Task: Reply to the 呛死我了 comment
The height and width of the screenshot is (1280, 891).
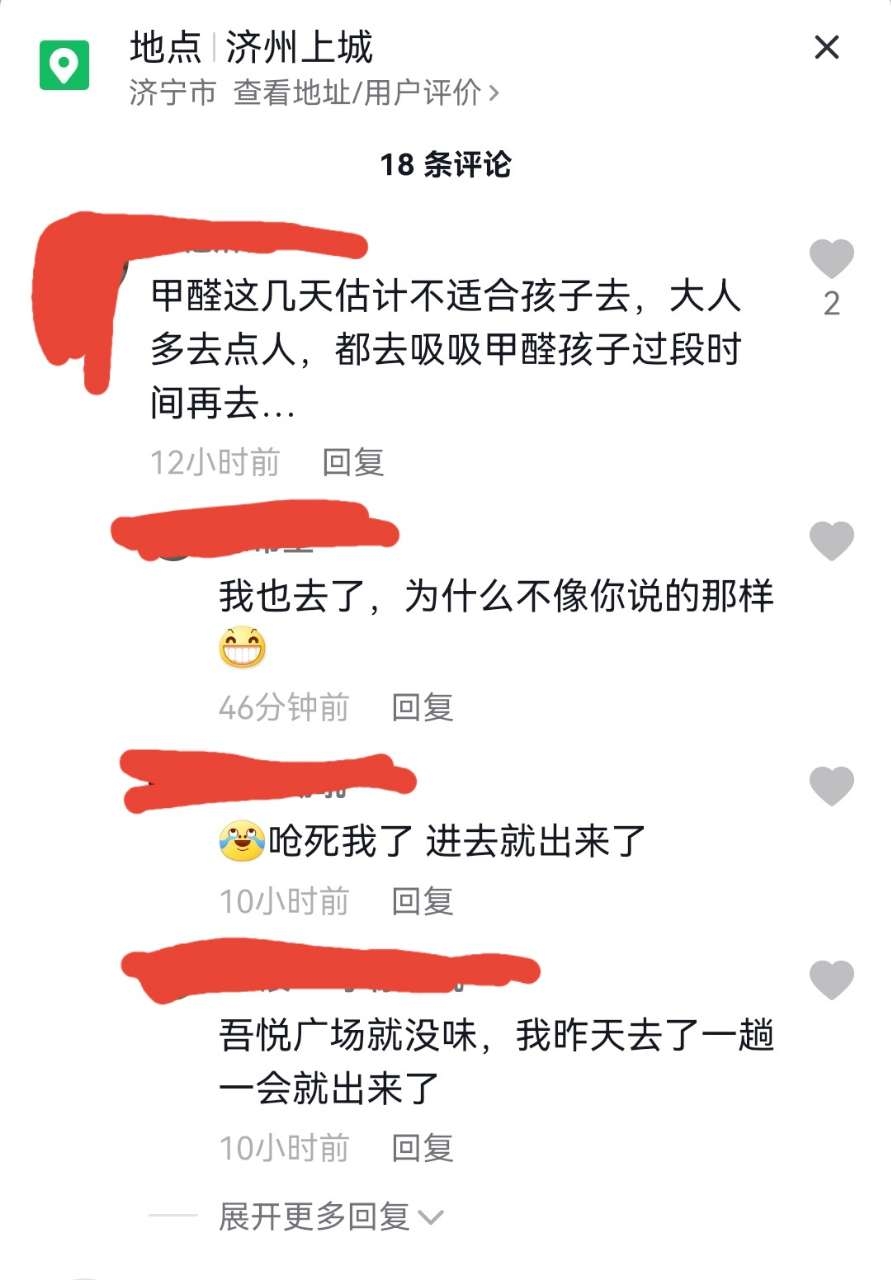Action: pos(422,901)
